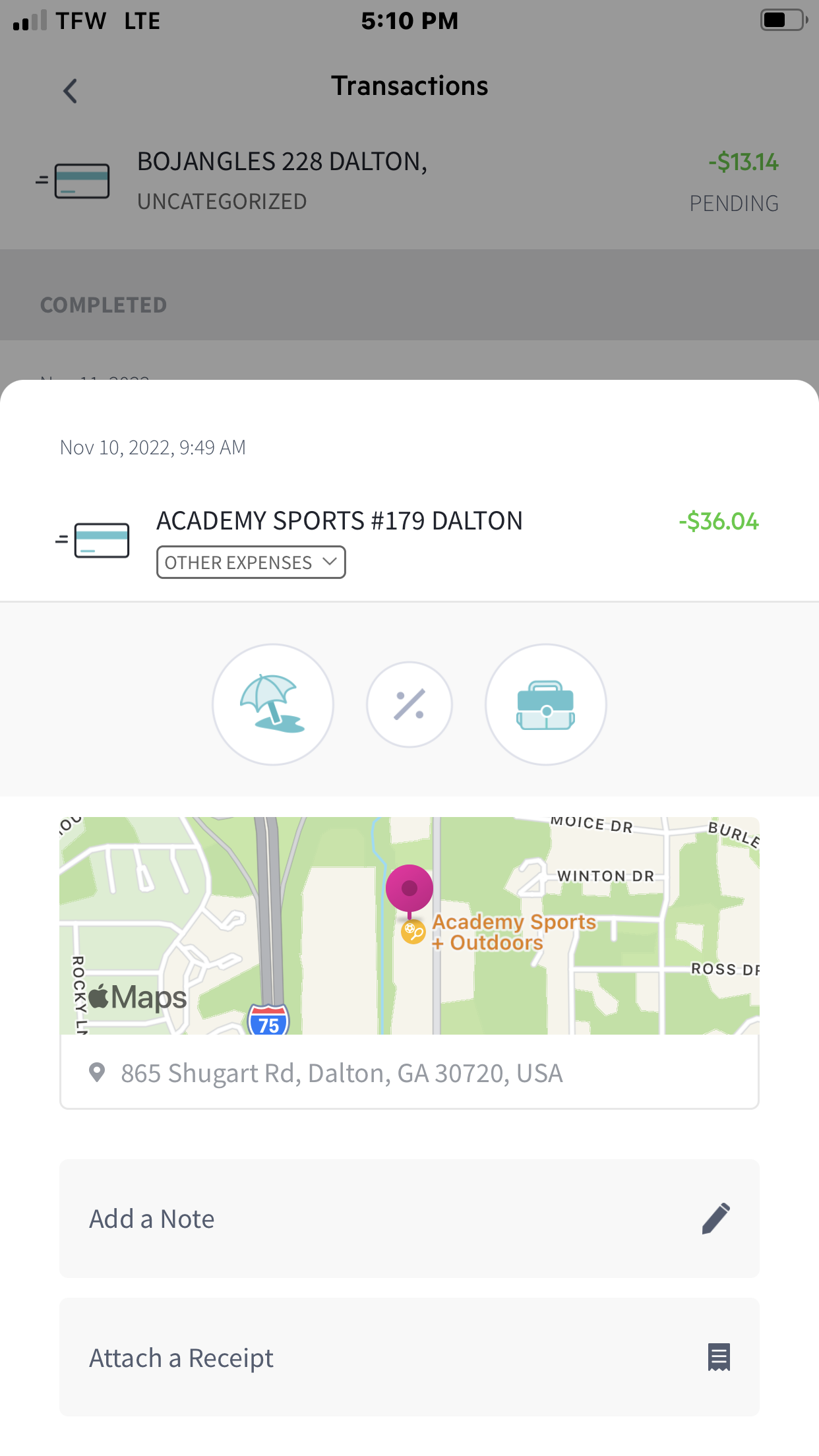The image size is (819, 1456).
Task: Go back from Transactions screen
Action: pyautogui.click(x=71, y=90)
